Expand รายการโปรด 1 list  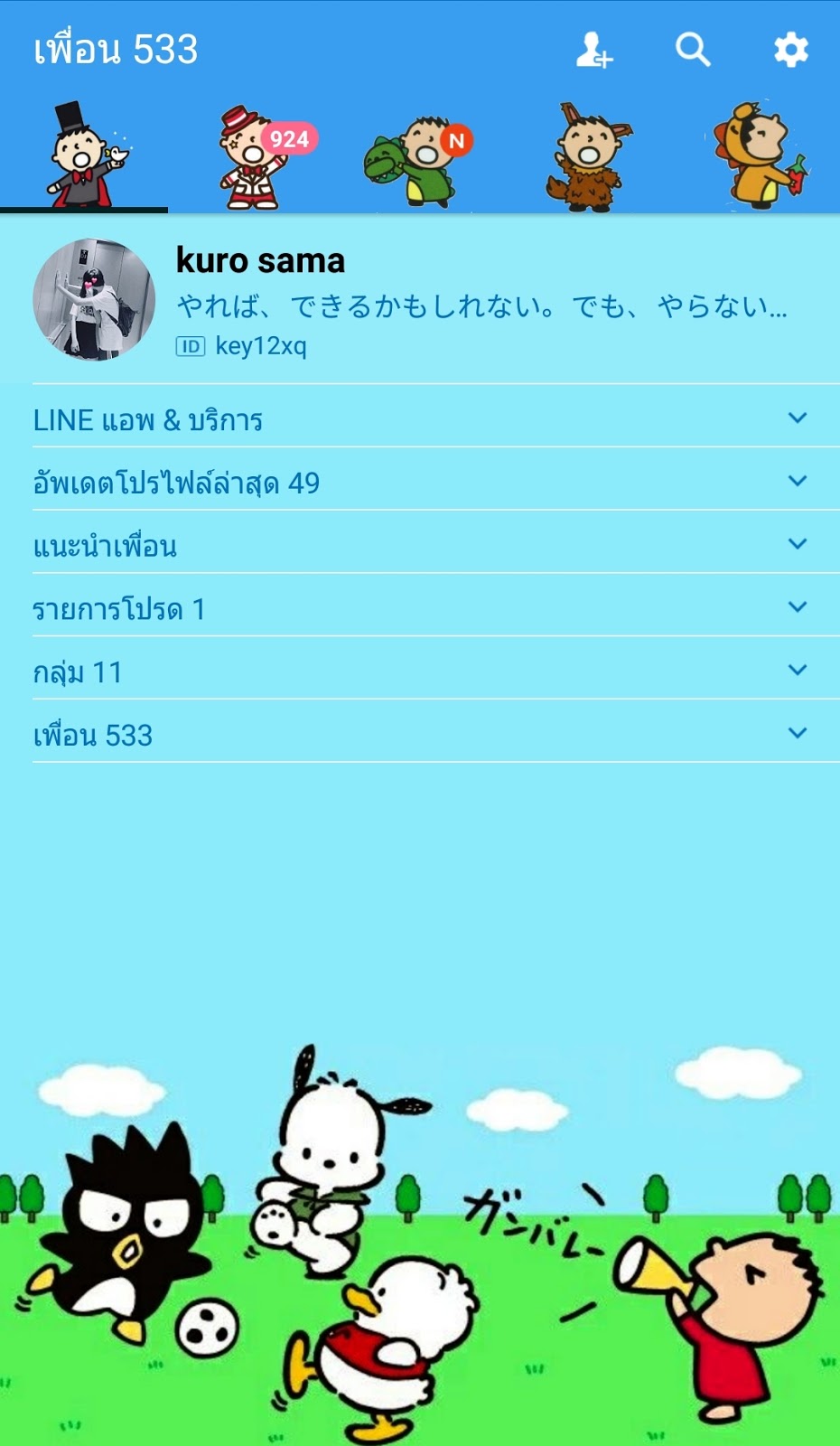[420, 609]
